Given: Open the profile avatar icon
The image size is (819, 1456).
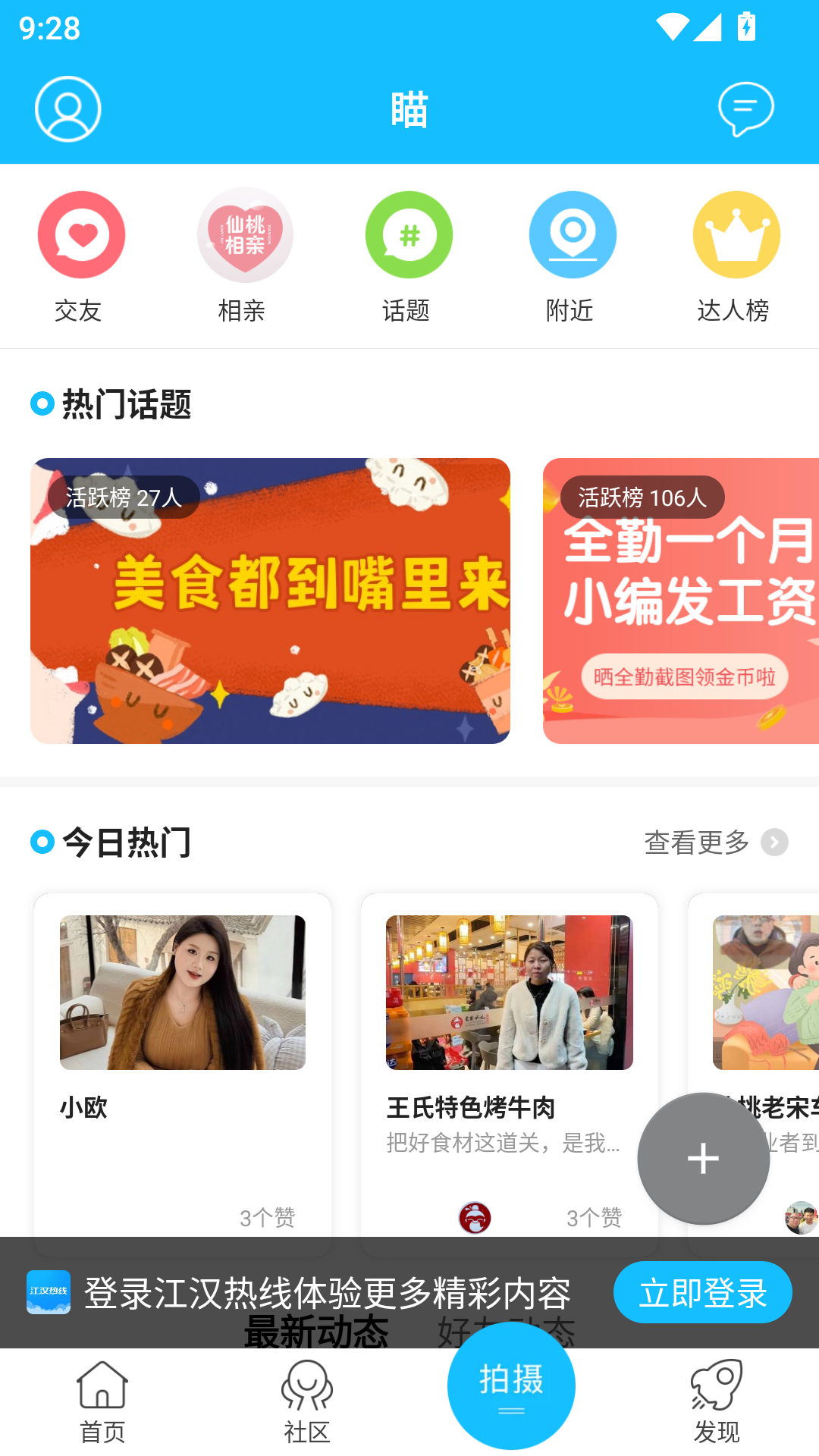Looking at the screenshot, I should 67,108.
